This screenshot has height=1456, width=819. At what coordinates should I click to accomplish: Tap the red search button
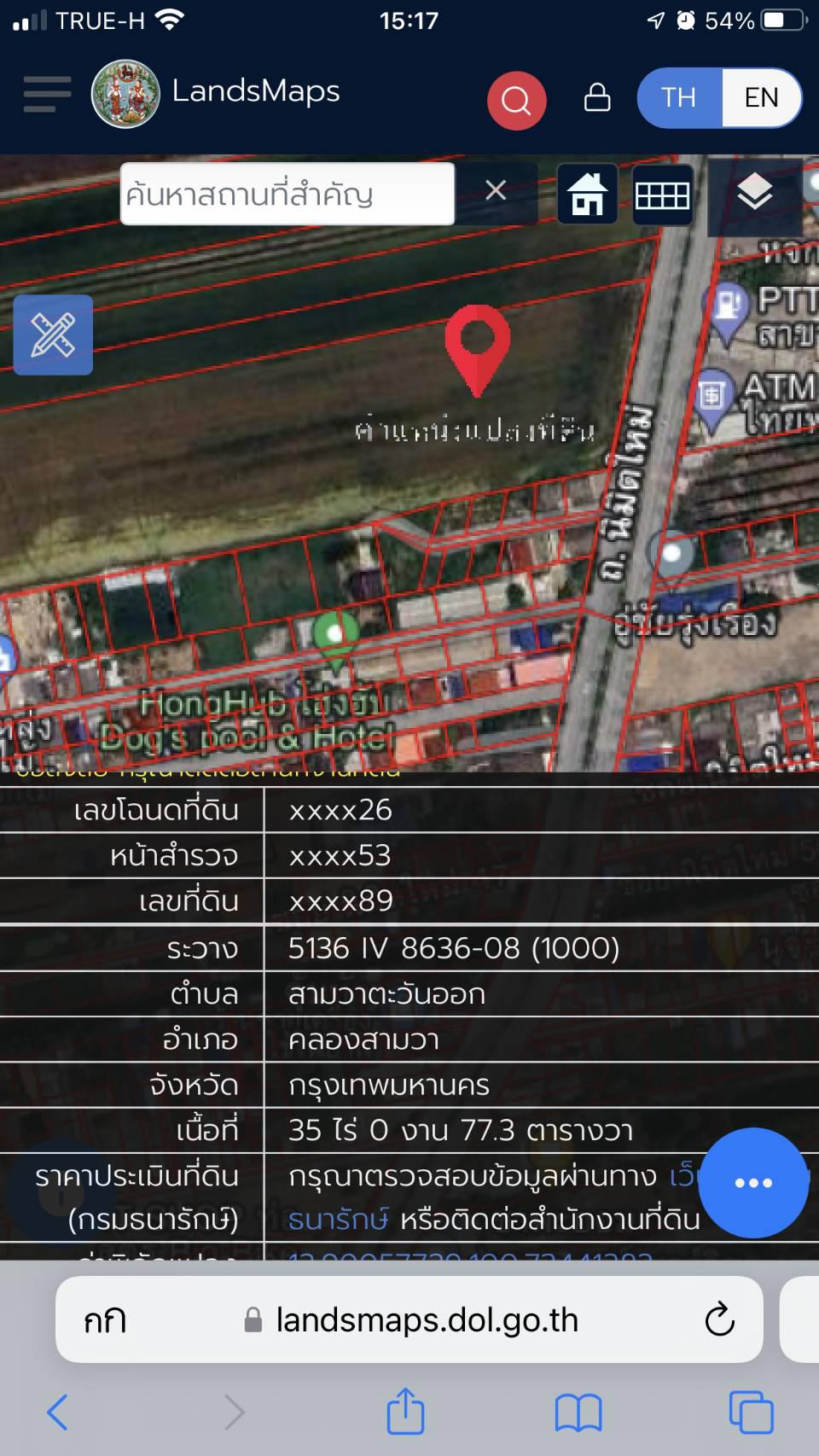(516, 101)
